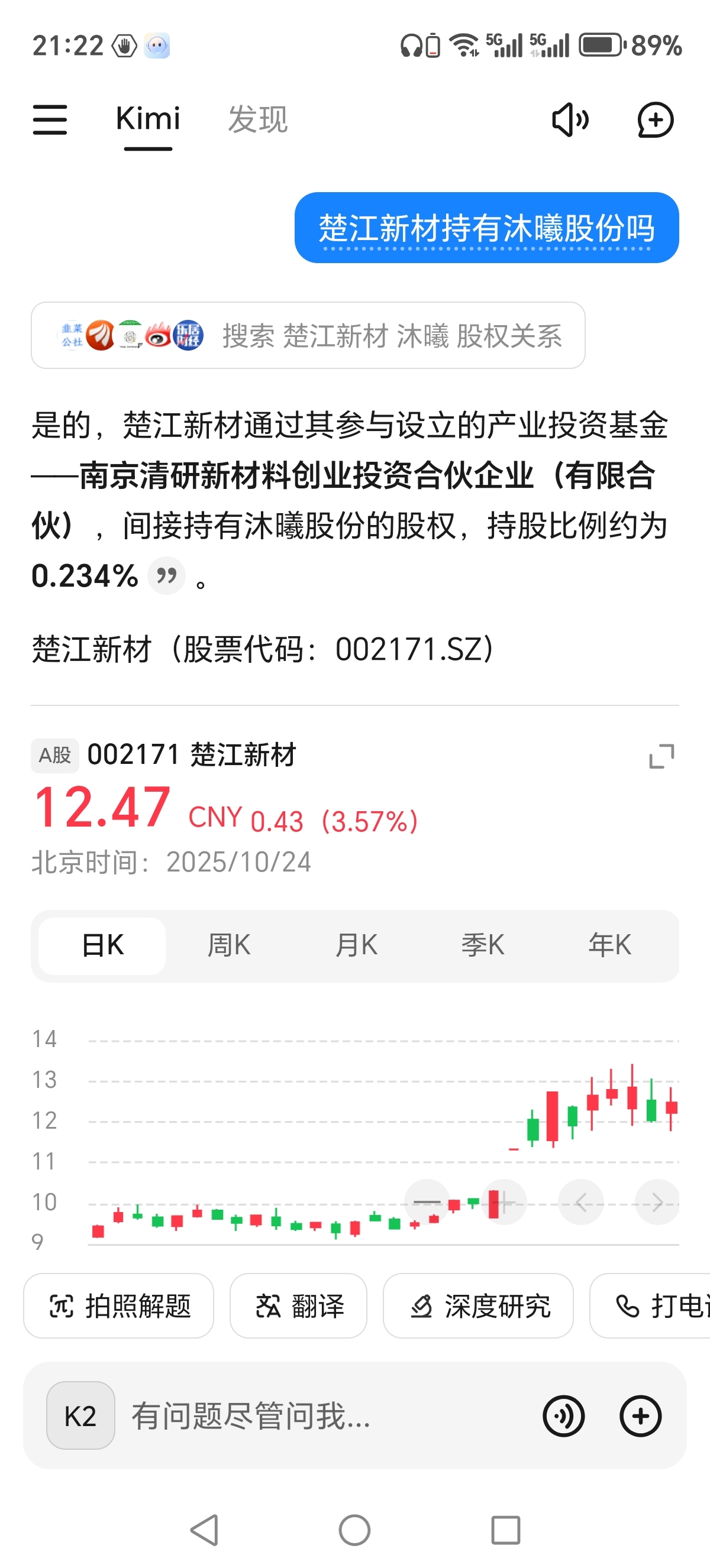Switch chart to 月K
The height and width of the screenshot is (1568, 710).
click(356, 946)
